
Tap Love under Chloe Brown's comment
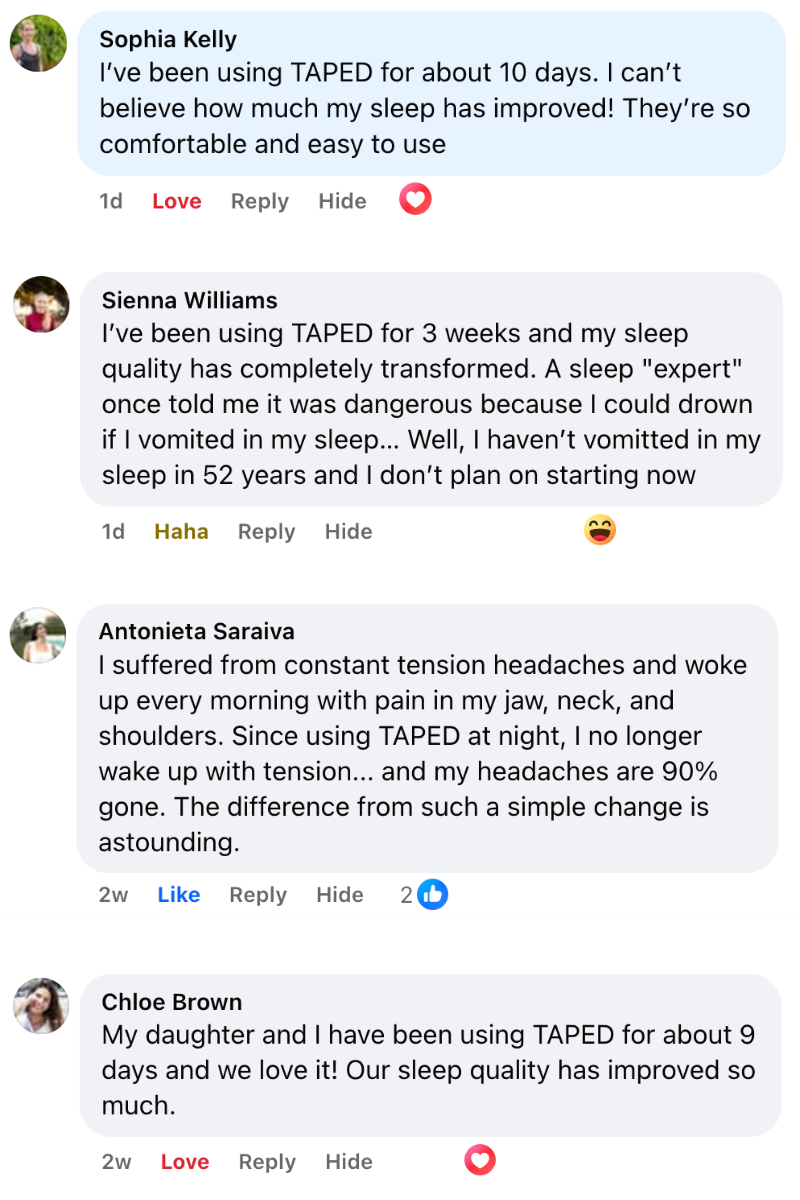[185, 1162]
